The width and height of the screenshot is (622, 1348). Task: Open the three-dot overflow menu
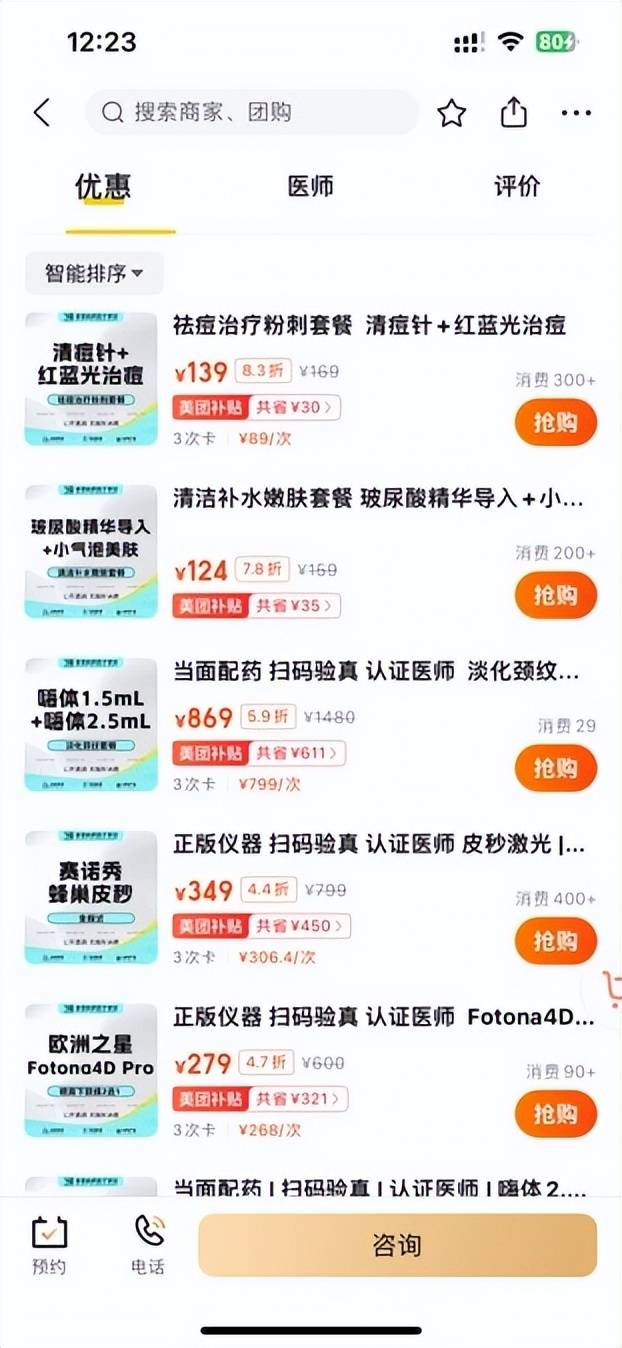[576, 113]
